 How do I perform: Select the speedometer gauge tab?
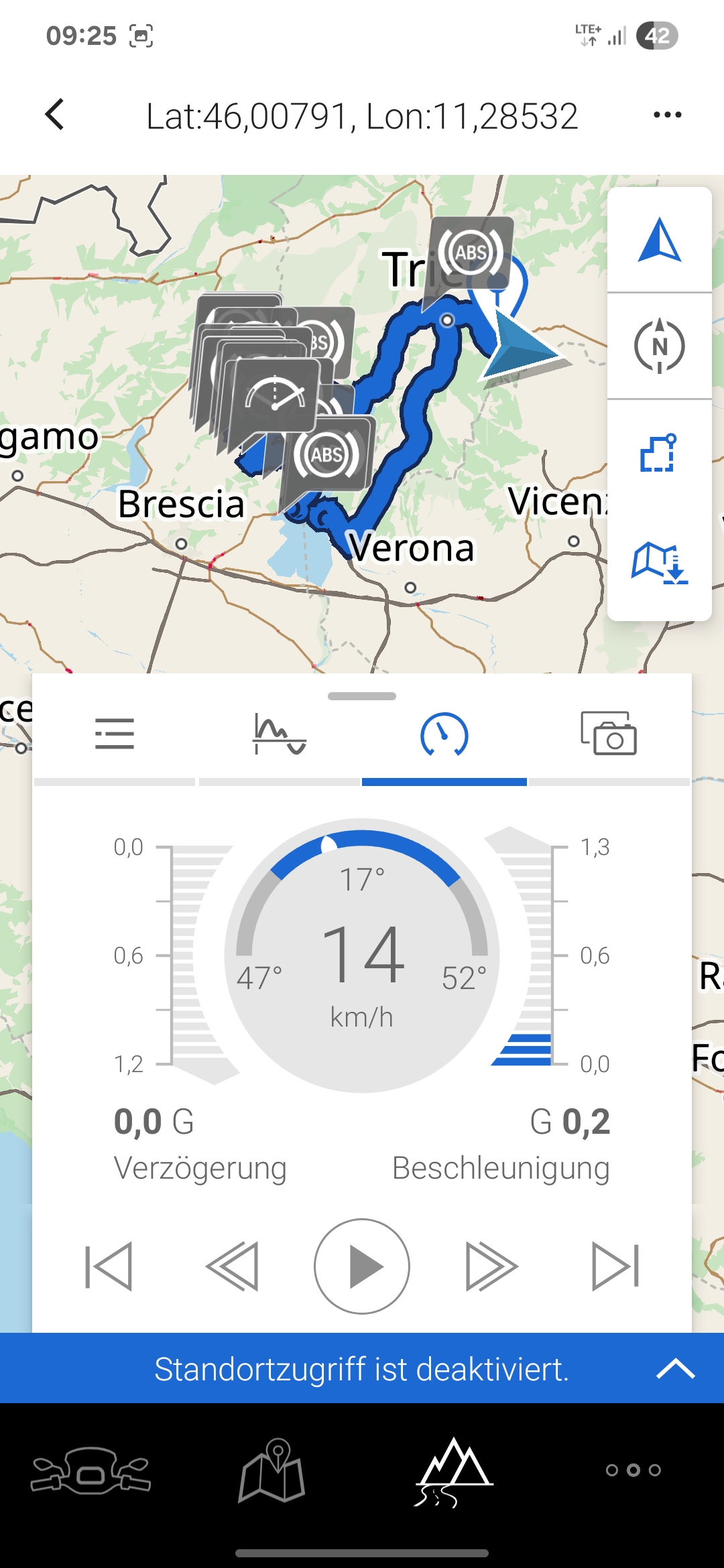point(444,734)
